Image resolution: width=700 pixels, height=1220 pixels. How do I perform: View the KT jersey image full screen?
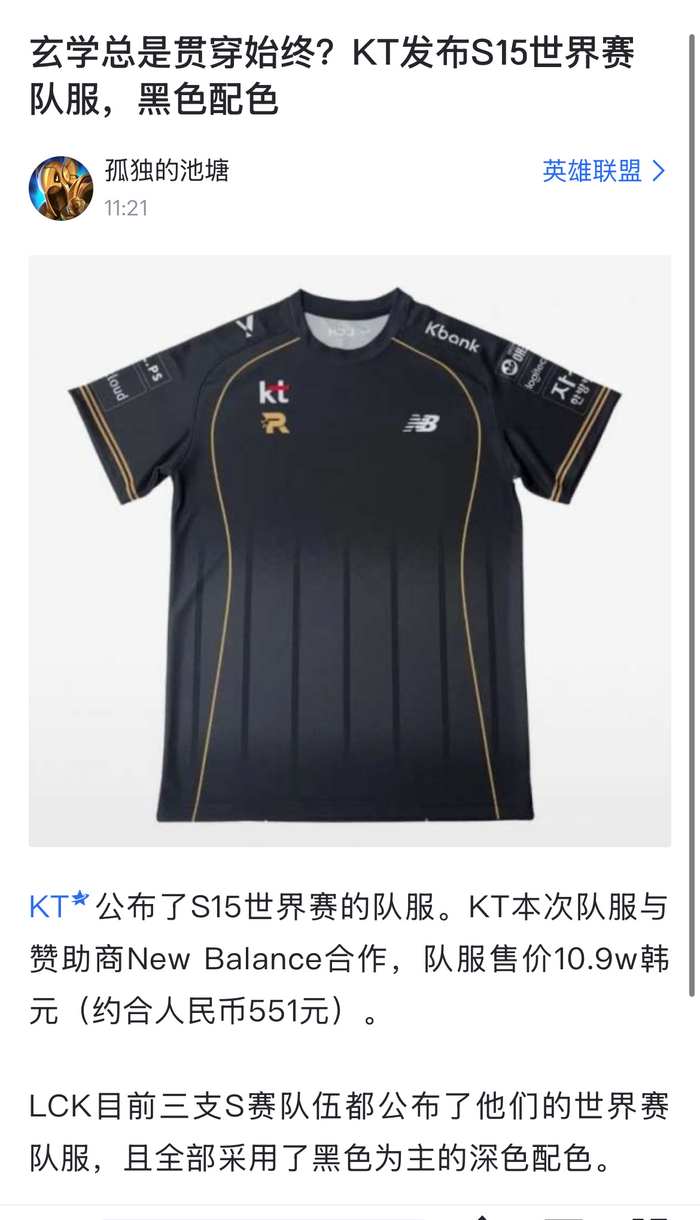point(349,550)
